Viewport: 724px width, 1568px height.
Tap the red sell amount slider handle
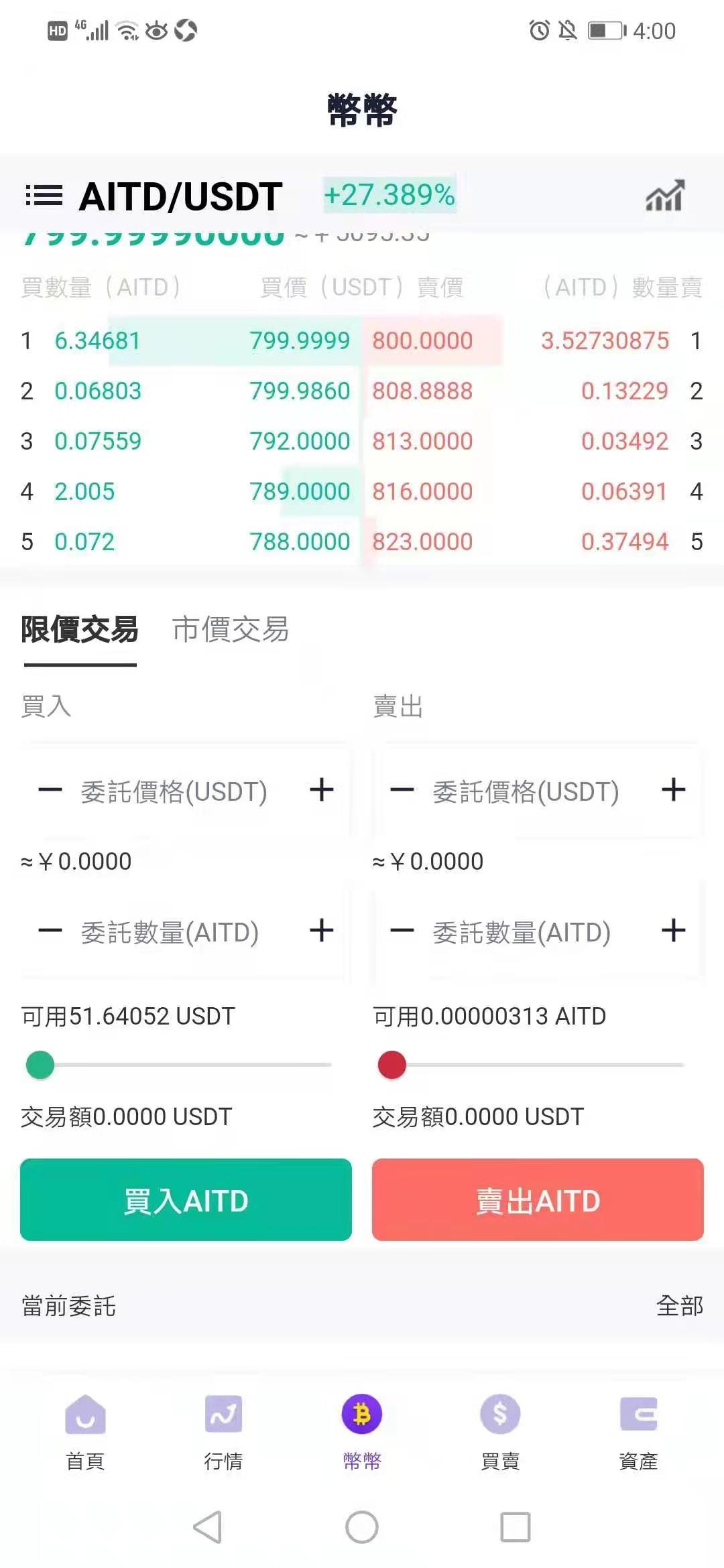point(392,1065)
